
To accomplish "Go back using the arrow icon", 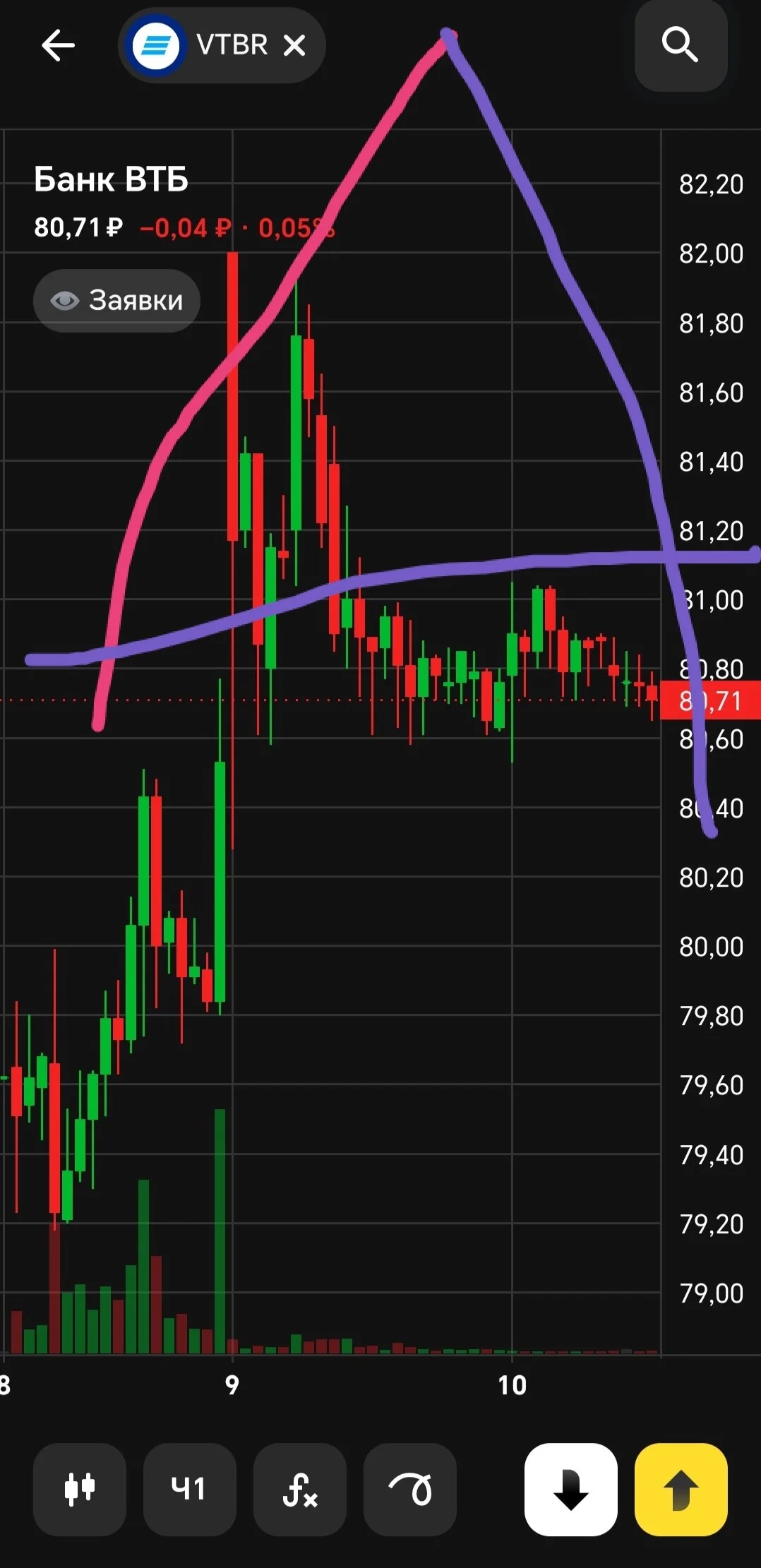I will (58, 46).
